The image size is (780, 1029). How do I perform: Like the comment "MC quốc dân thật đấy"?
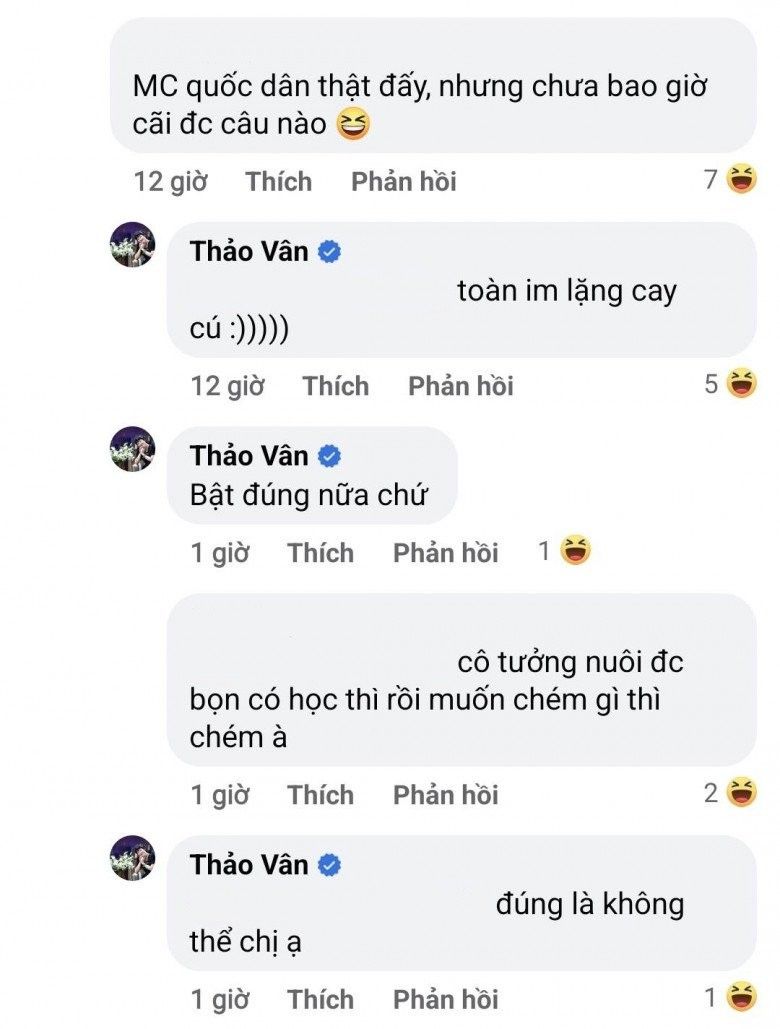pyautogui.click(x=279, y=181)
